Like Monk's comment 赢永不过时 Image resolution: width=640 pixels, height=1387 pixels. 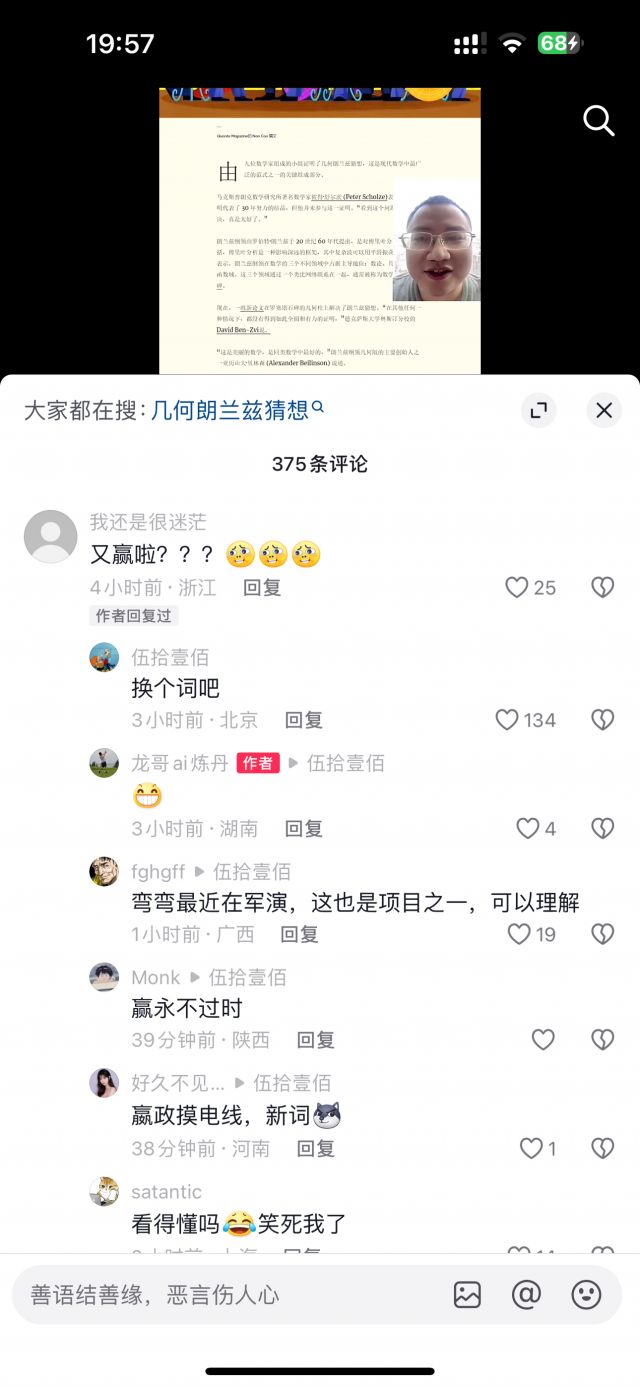click(x=543, y=1040)
